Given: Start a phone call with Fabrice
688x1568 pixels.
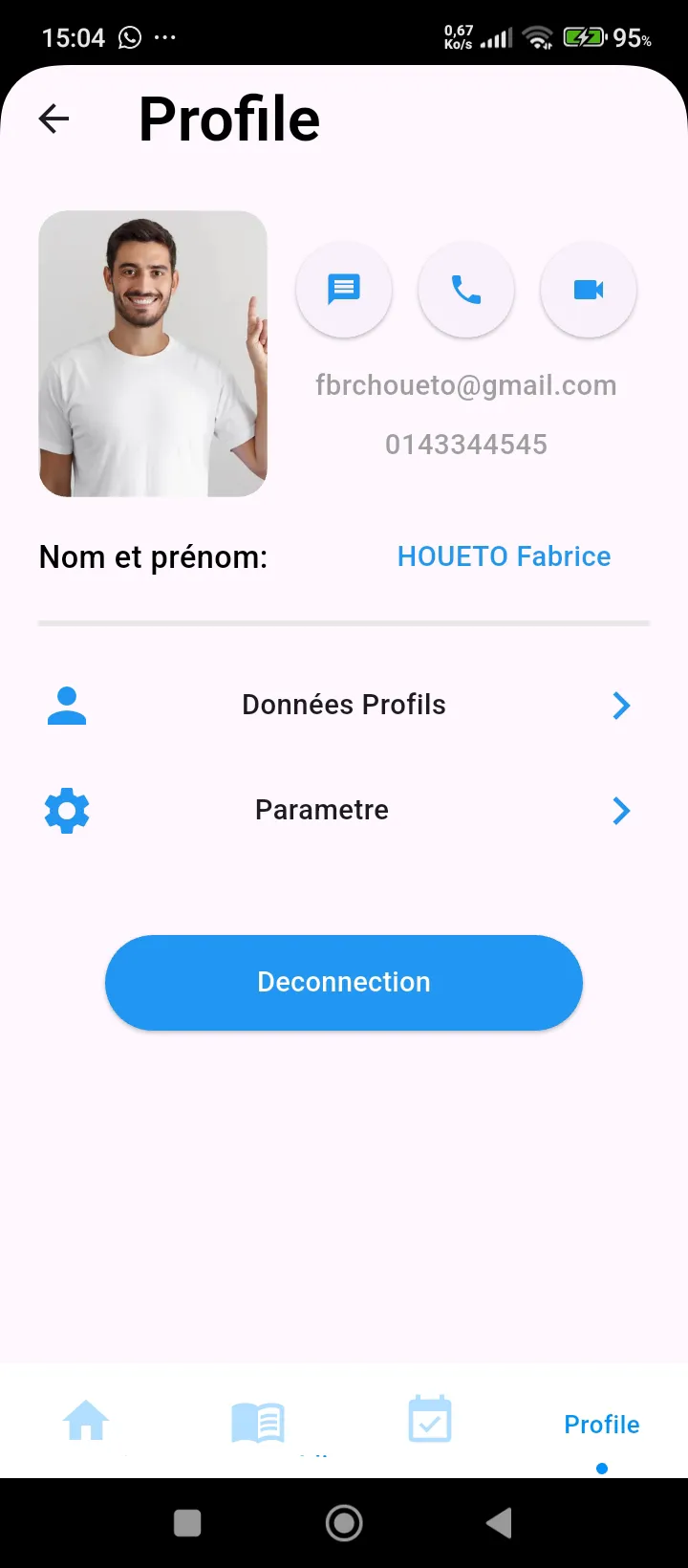Looking at the screenshot, I should (x=466, y=289).
